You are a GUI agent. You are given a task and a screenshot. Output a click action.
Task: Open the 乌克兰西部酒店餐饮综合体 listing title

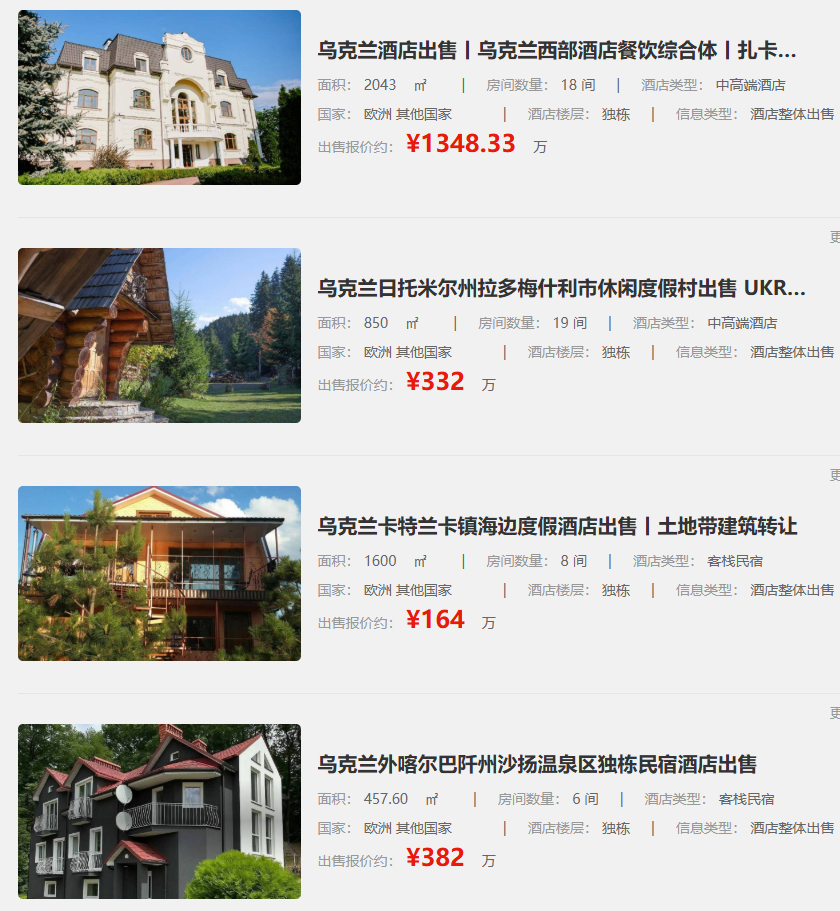(x=557, y=50)
